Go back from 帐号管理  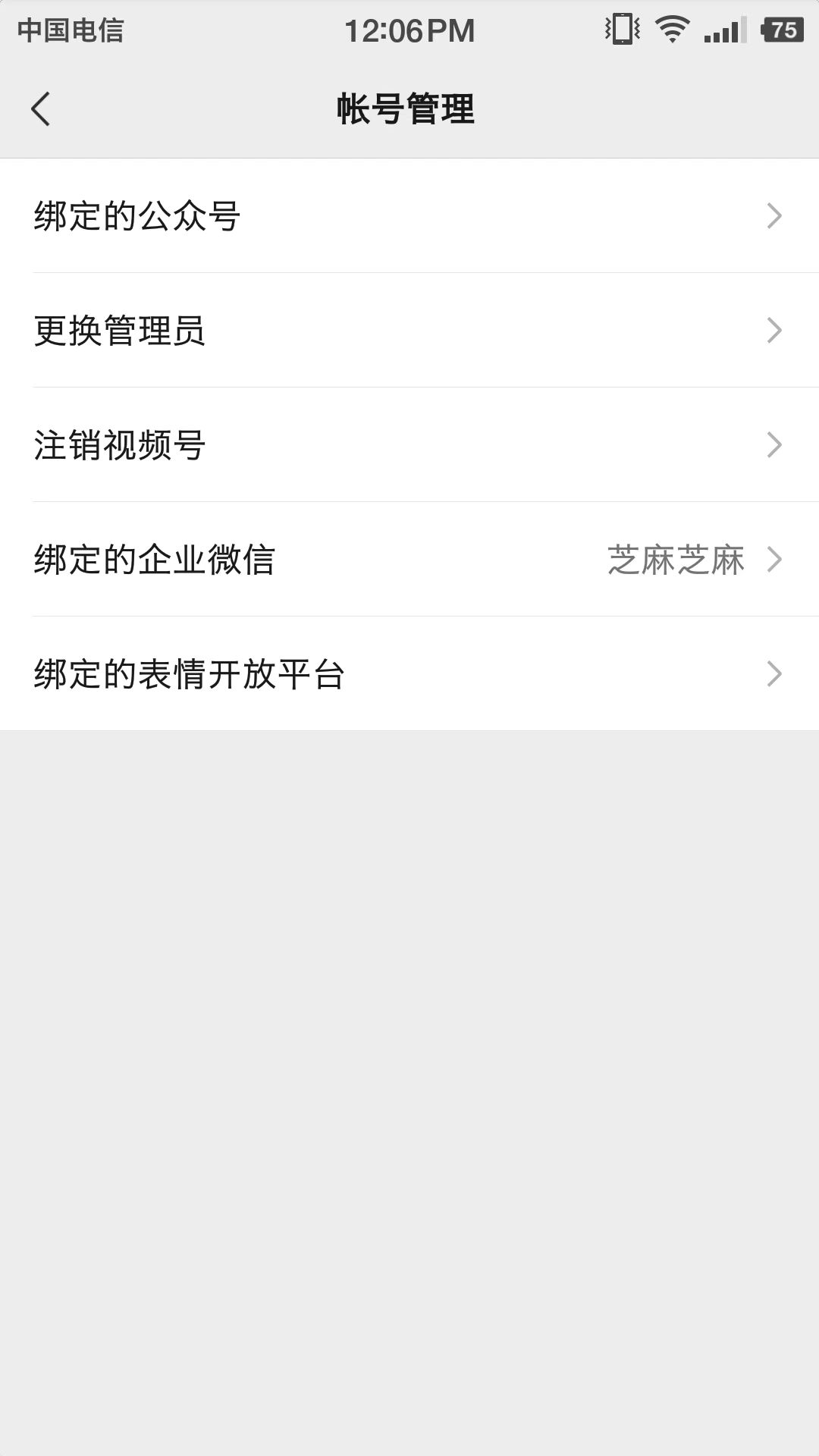[41, 108]
